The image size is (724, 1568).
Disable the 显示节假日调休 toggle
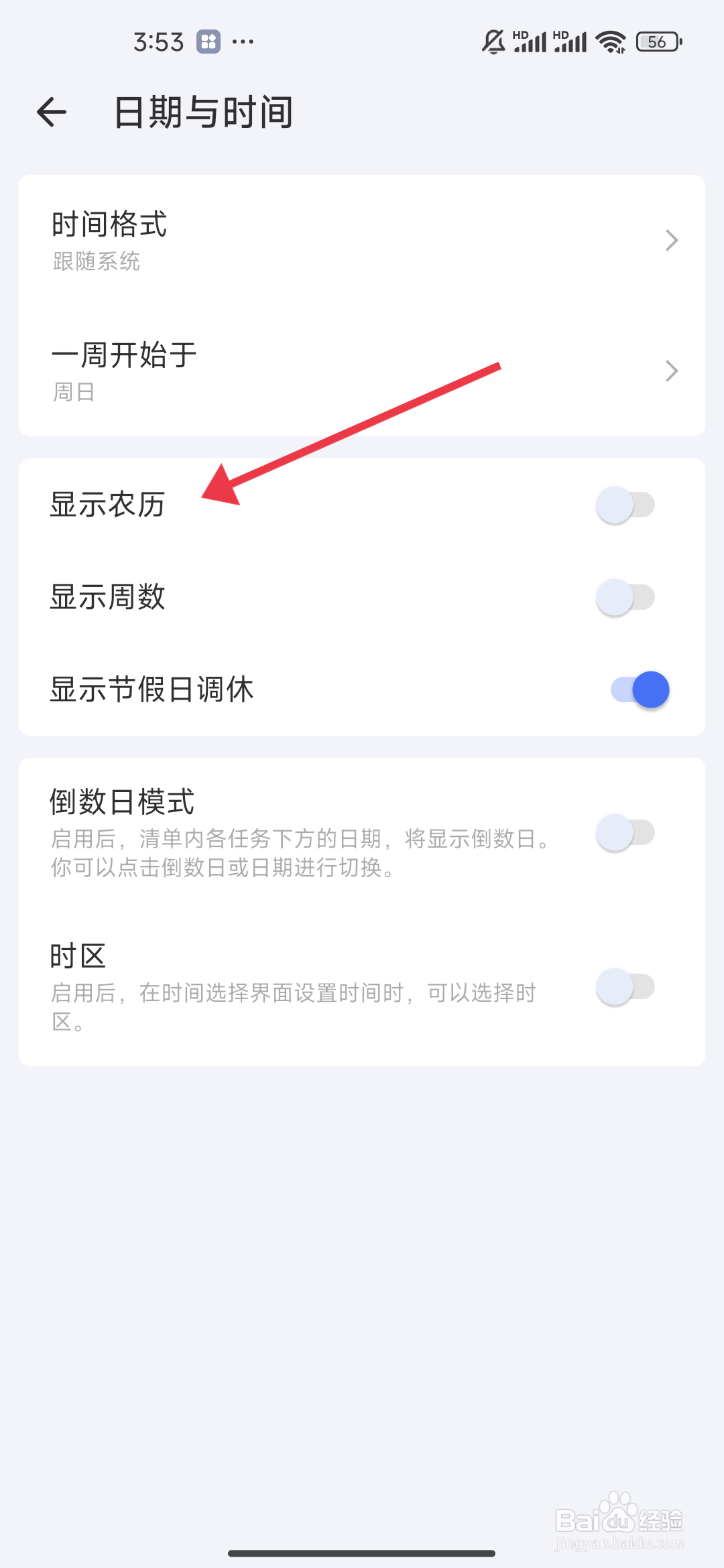(639, 689)
